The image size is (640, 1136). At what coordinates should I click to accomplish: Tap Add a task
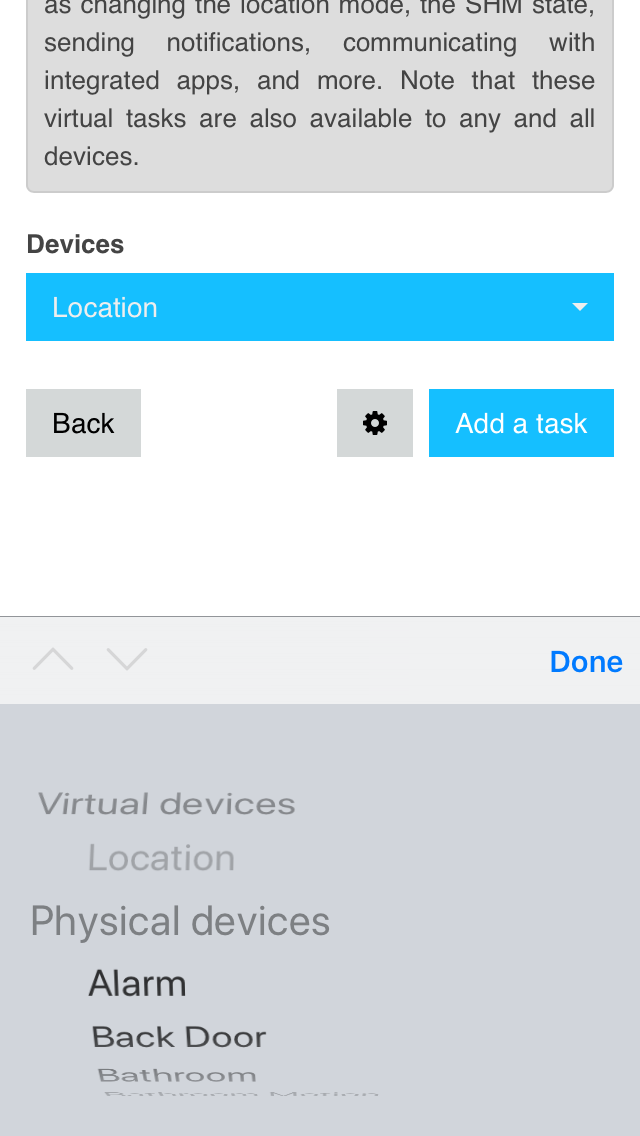[521, 423]
